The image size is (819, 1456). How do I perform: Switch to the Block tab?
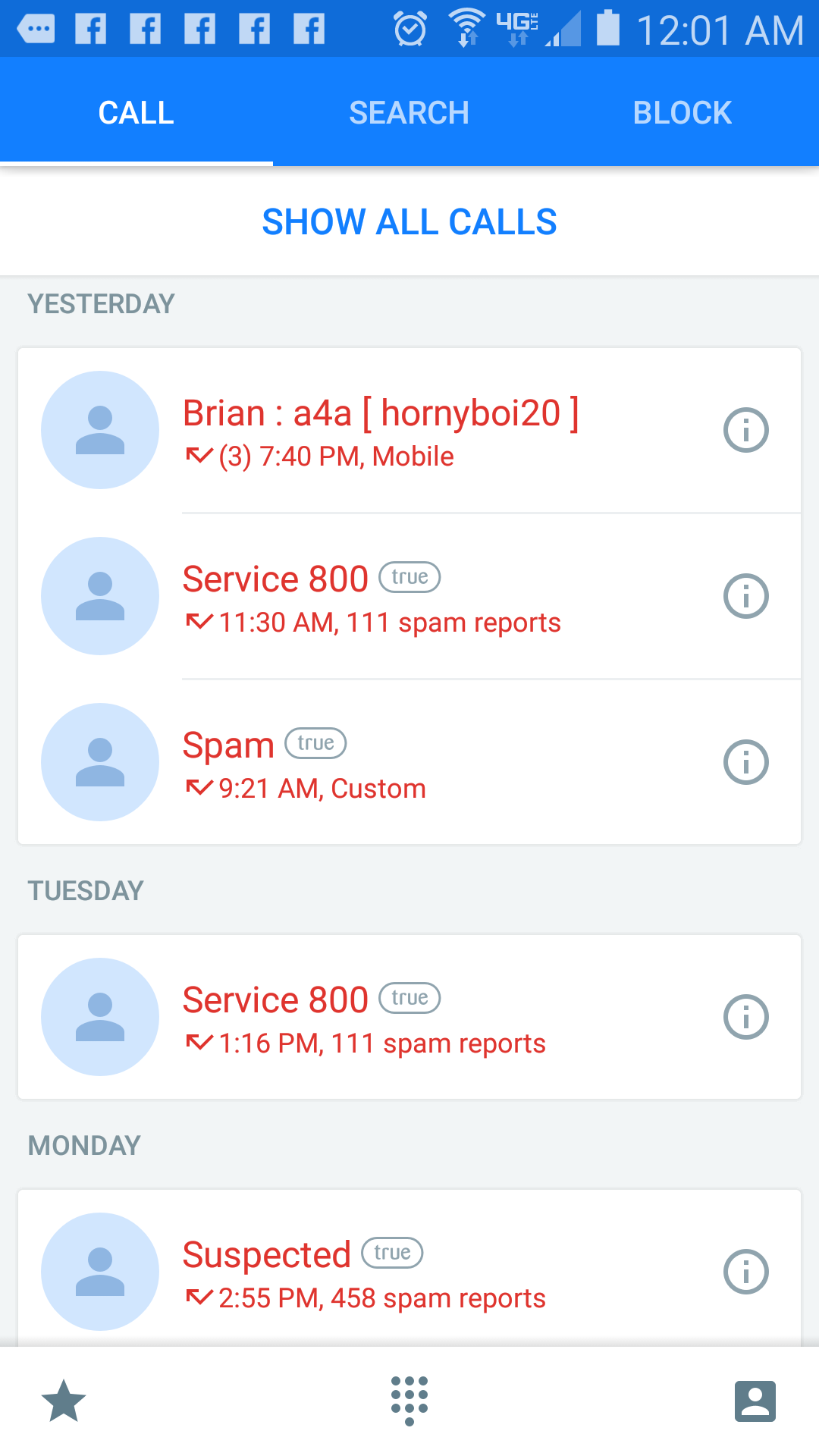682,112
